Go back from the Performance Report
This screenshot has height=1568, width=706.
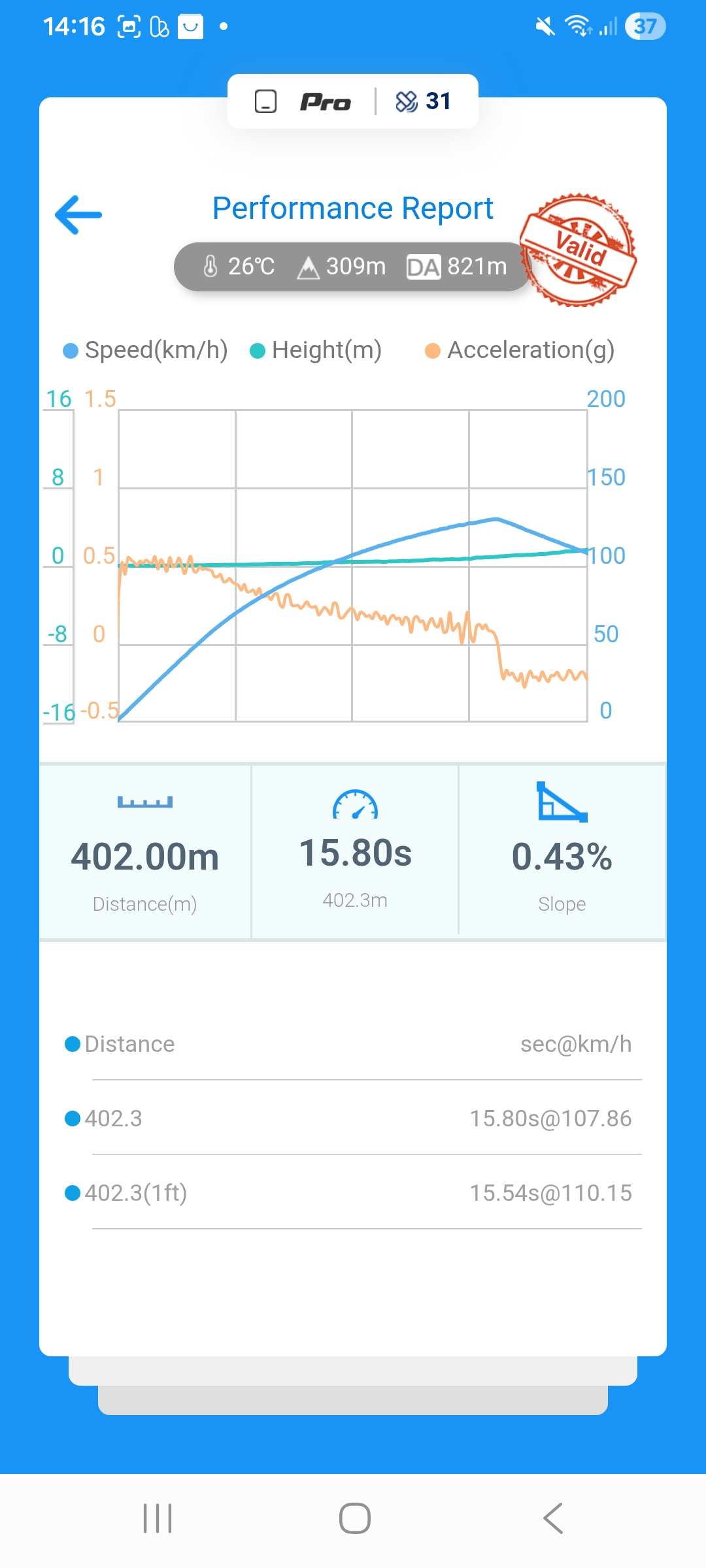point(78,215)
